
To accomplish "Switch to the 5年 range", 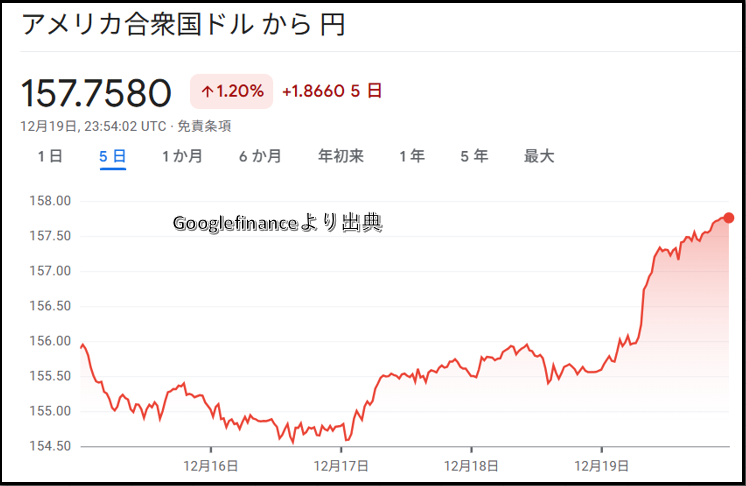I will pyautogui.click(x=474, y=156).
